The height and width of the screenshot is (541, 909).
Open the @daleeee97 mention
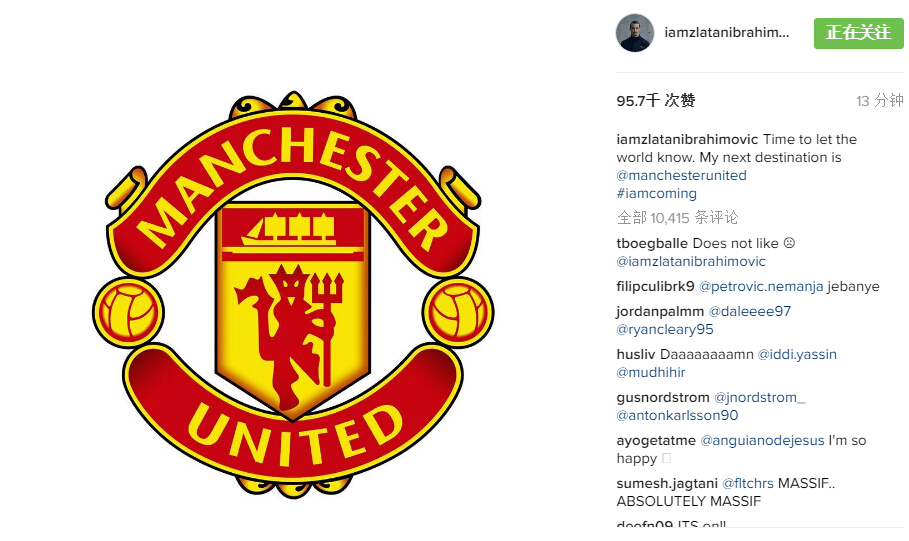751,312
